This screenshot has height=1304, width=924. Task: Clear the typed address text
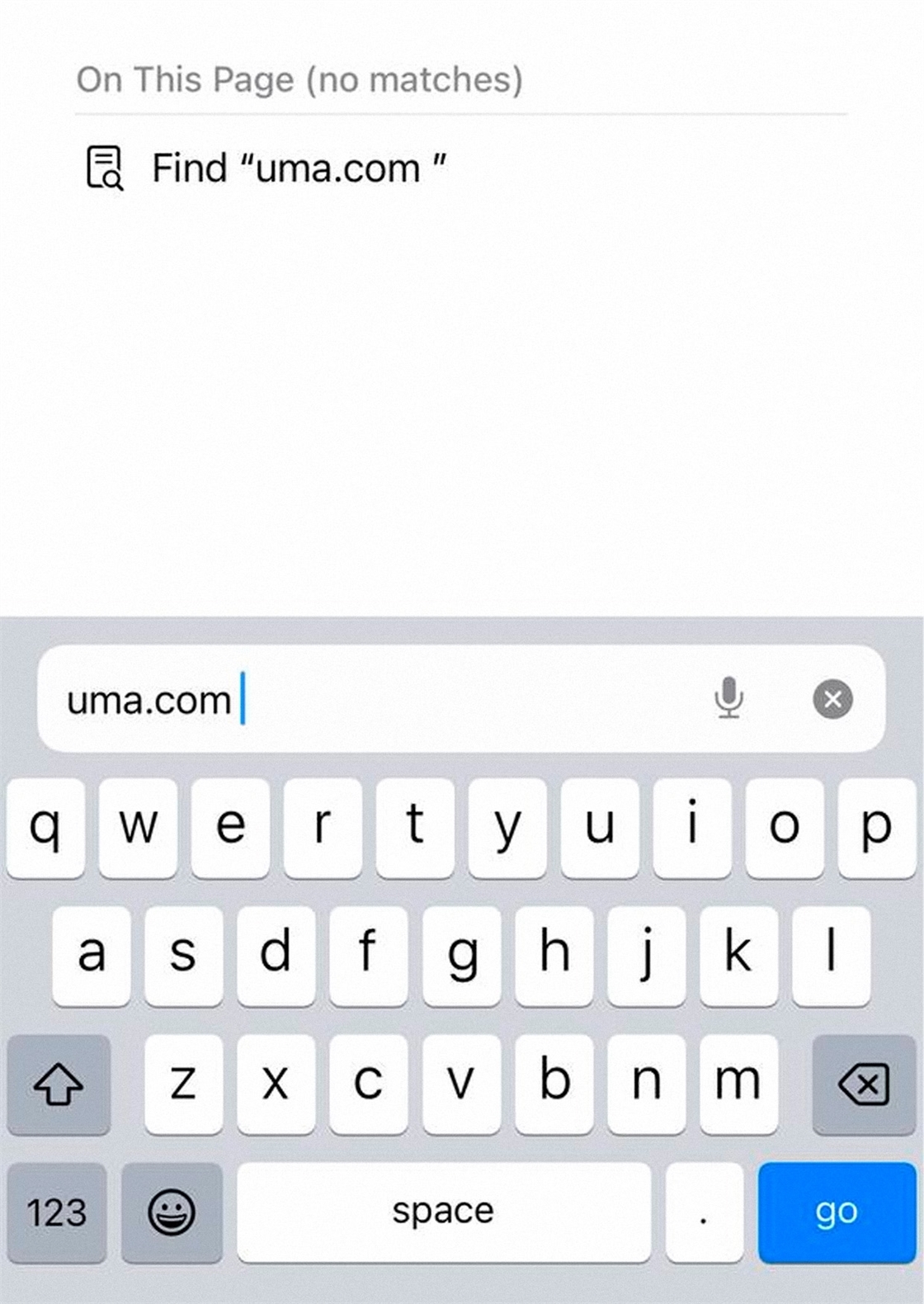coord(832,699)
